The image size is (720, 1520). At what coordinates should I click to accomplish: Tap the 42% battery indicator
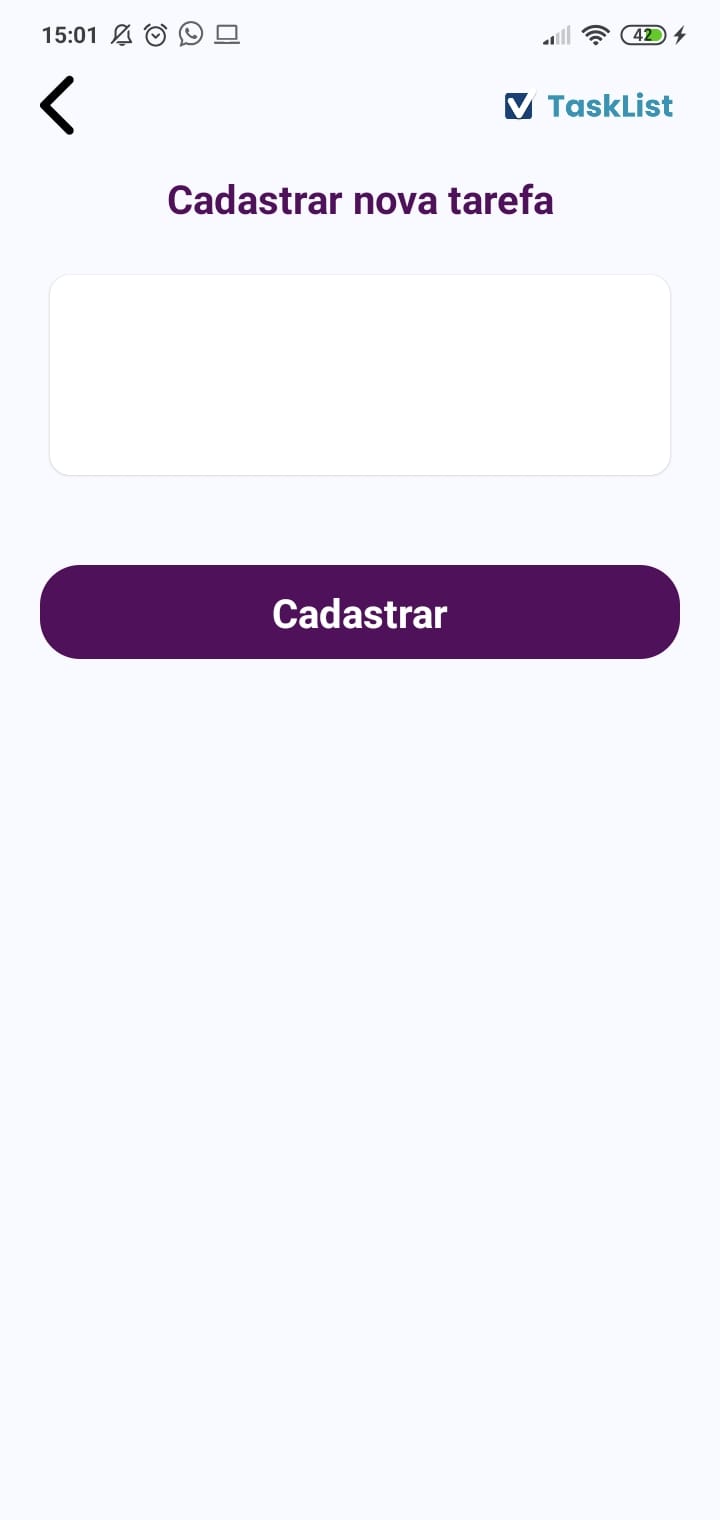[645, 34]
